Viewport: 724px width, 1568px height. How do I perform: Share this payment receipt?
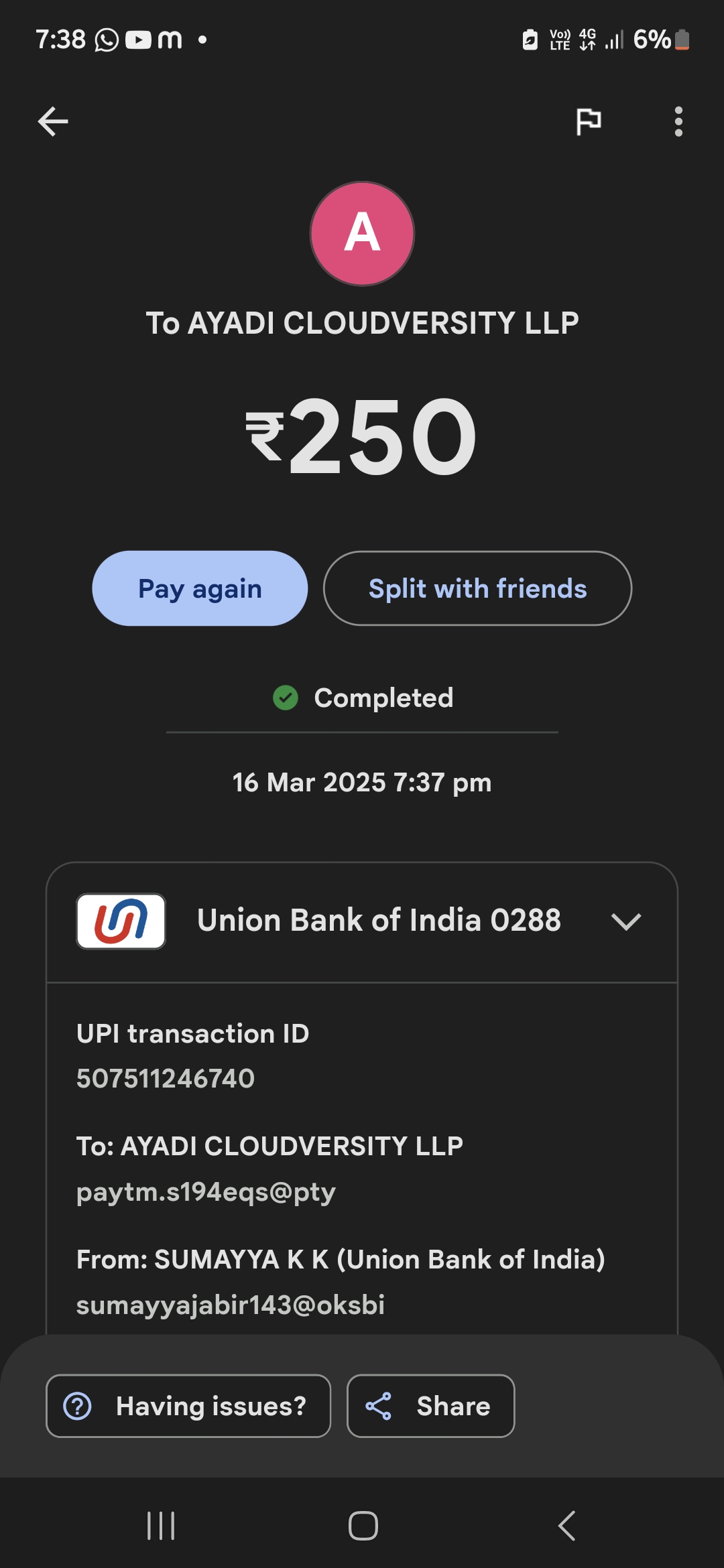430,1406
